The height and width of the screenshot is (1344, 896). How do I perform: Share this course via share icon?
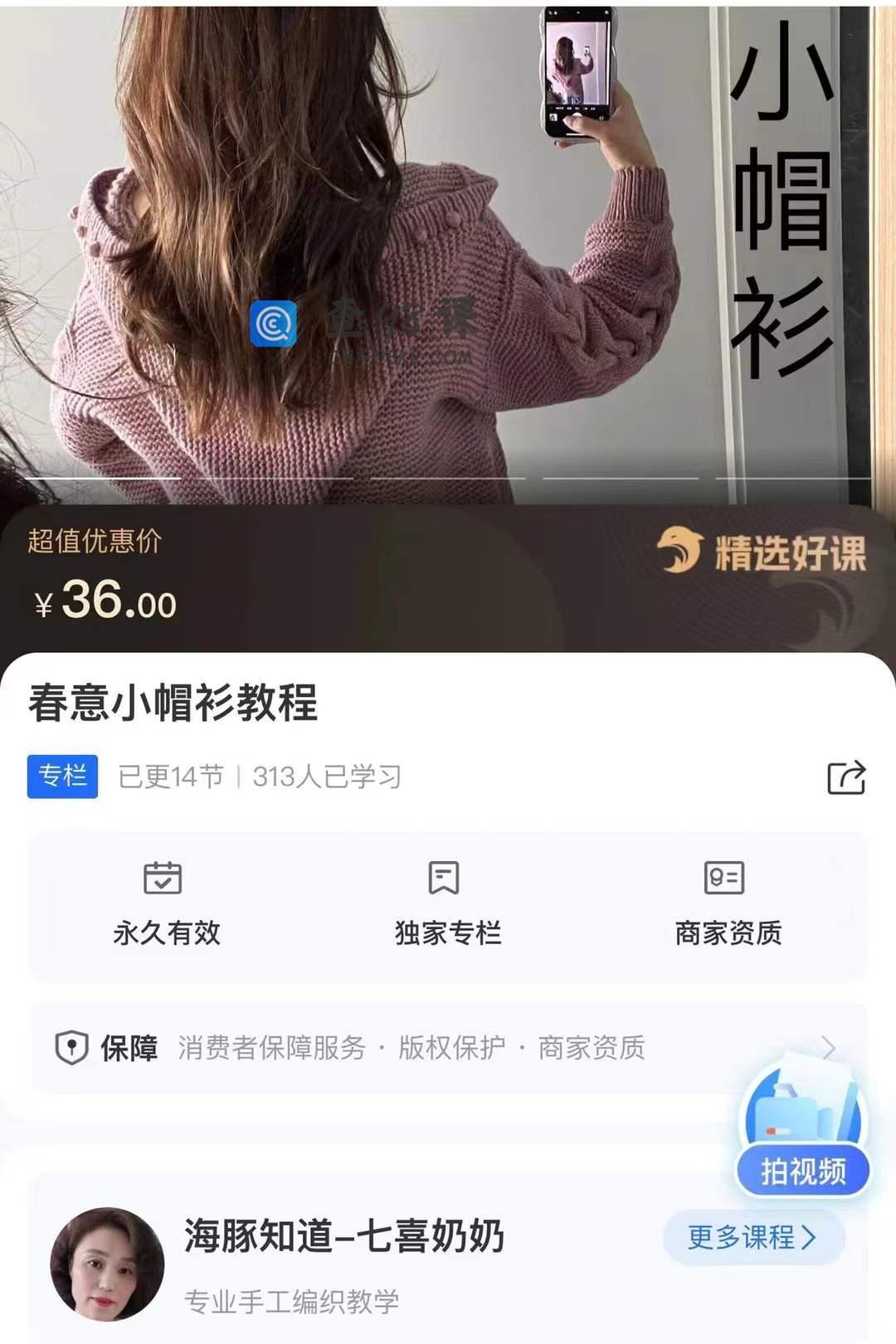tap(846, 777)
